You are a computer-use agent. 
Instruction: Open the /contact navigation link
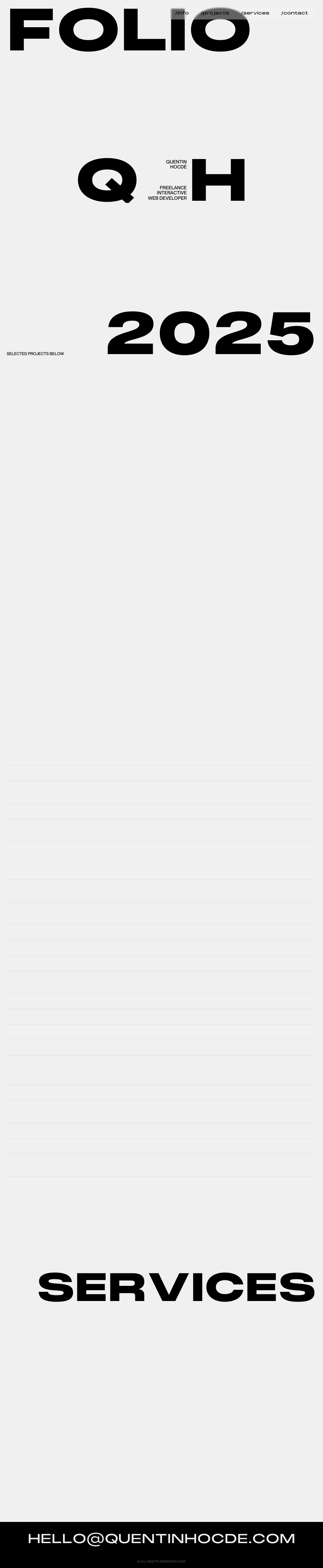[x=294, y=13]
